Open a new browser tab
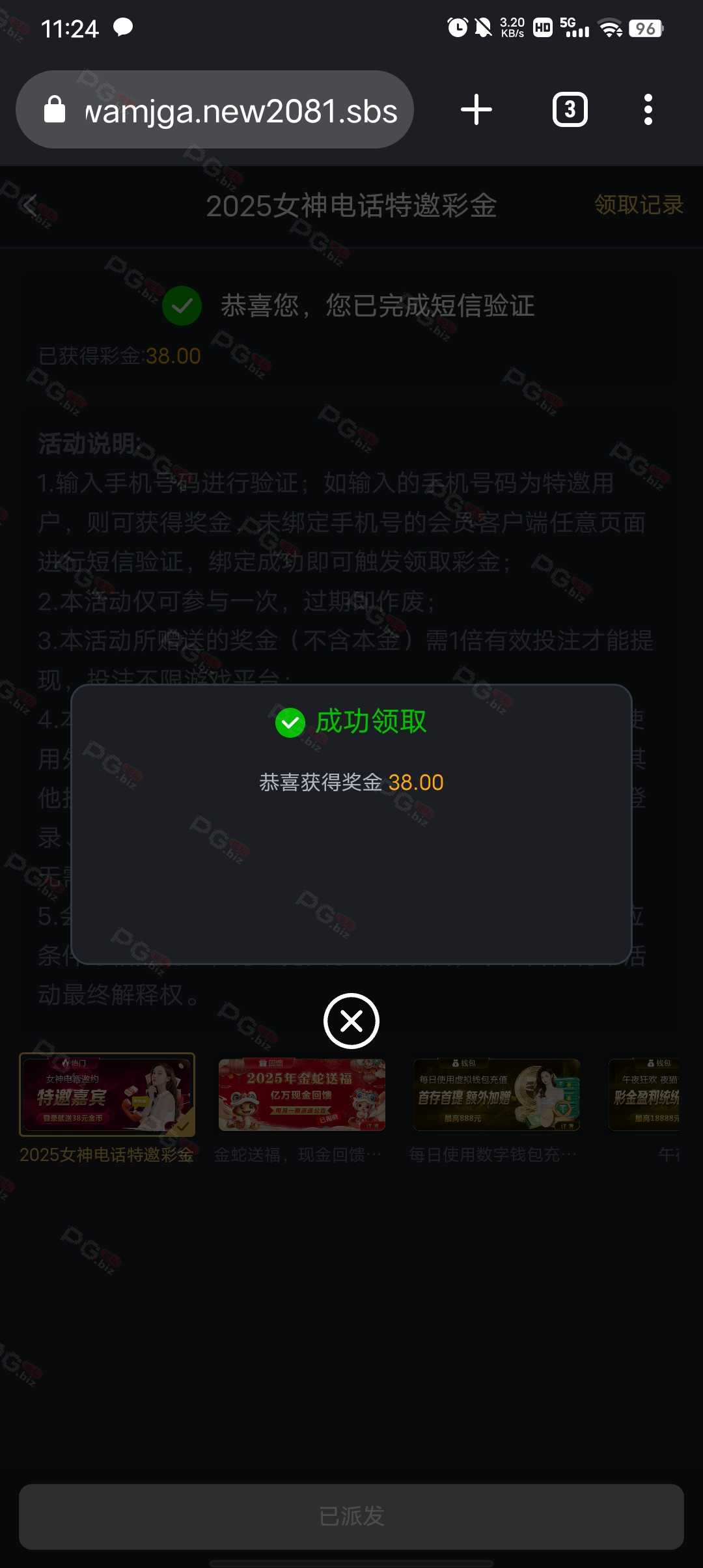The height and width of the screenshot is (1568, 703). (x=476, y=109)
